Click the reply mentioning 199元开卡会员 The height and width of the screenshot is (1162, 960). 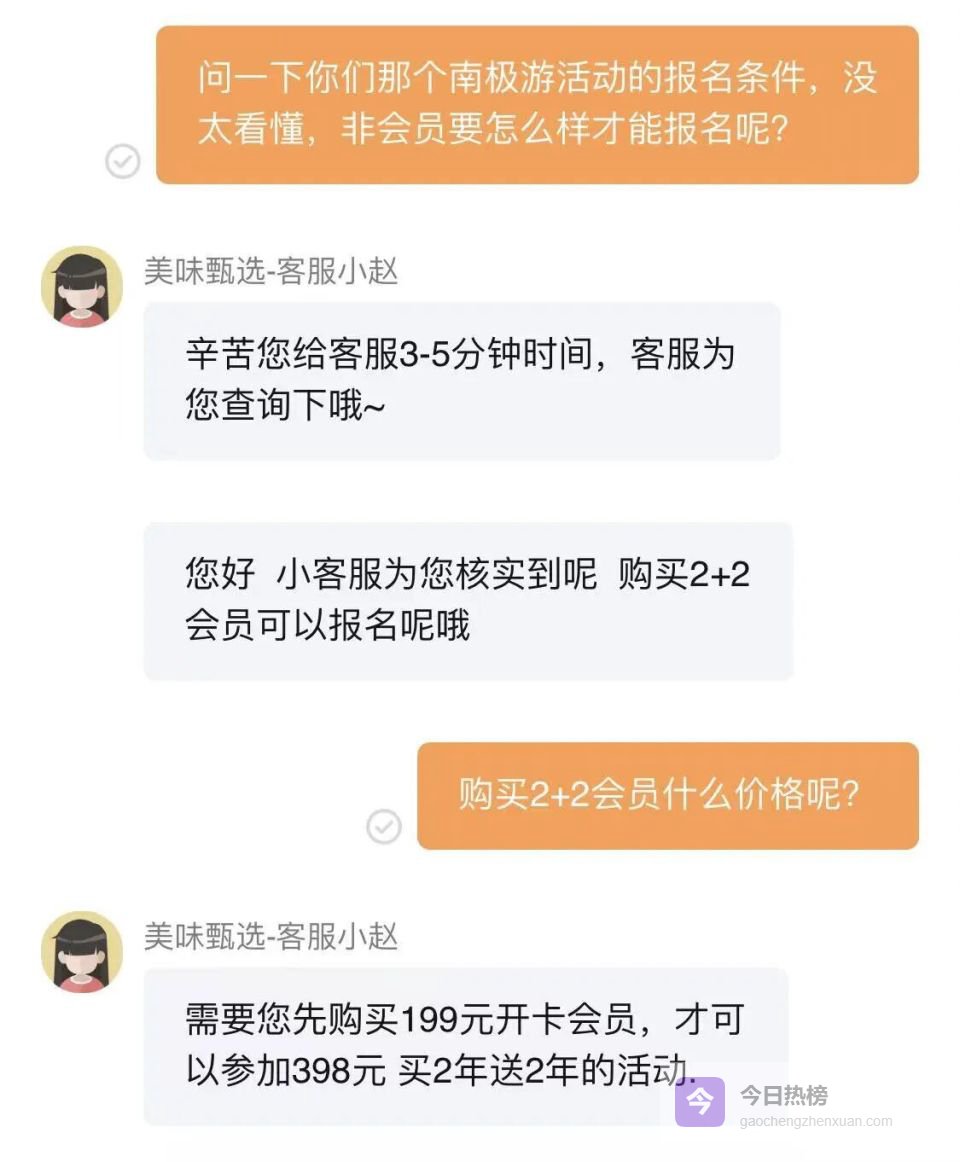[x=465, y=1044]
